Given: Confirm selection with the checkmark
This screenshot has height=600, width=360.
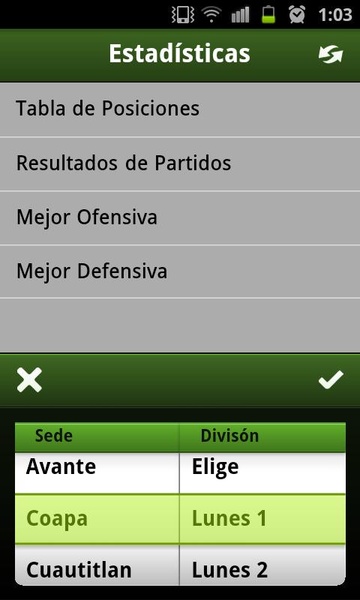Looking at the screenshot, I should pyautogui.click(x=331, y=380).
